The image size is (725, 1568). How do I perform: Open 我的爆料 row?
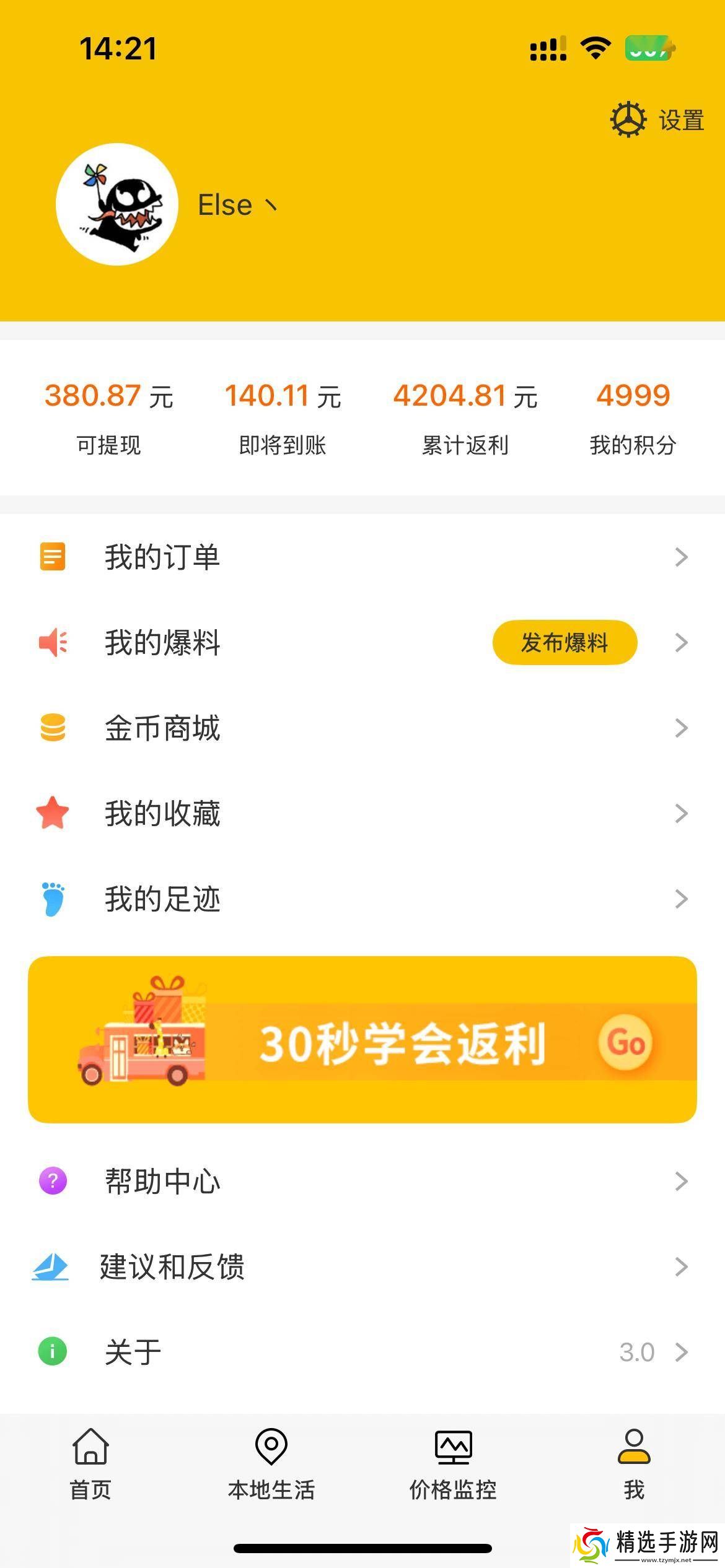tap(248, 642)
